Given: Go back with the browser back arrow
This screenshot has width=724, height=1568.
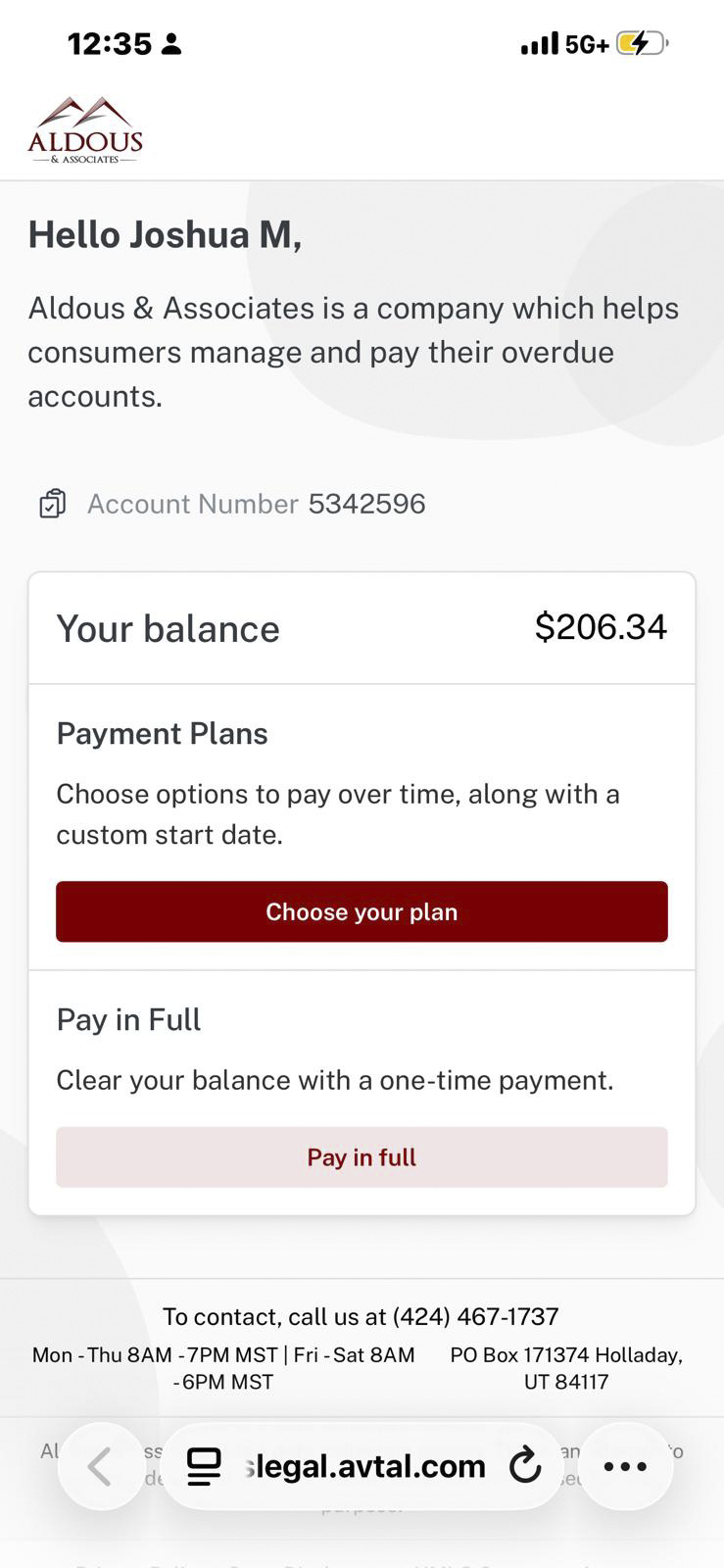Looking at the screenshot, I should [100, 1466].
